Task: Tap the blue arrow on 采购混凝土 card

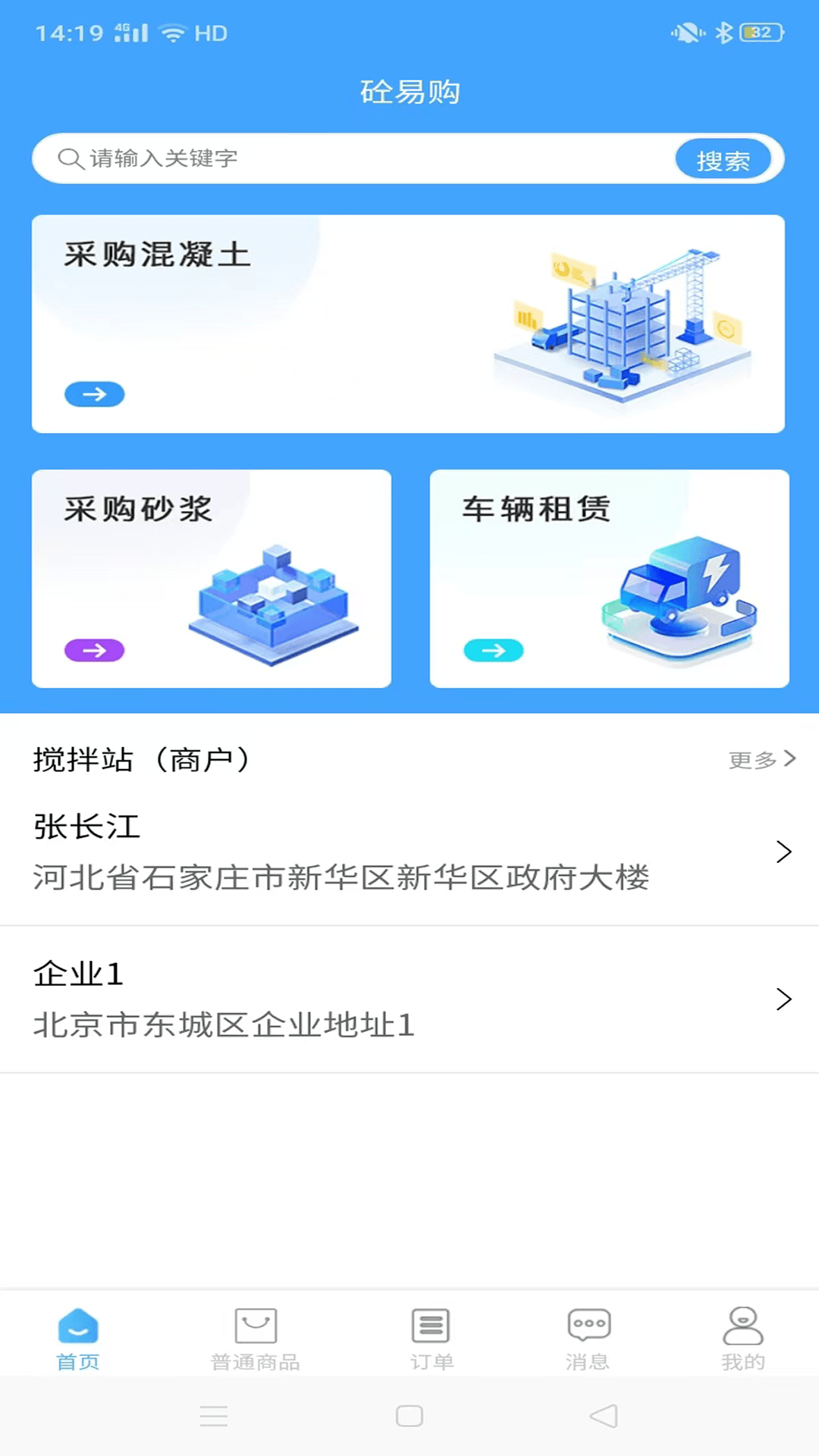Action: (94, 394)
